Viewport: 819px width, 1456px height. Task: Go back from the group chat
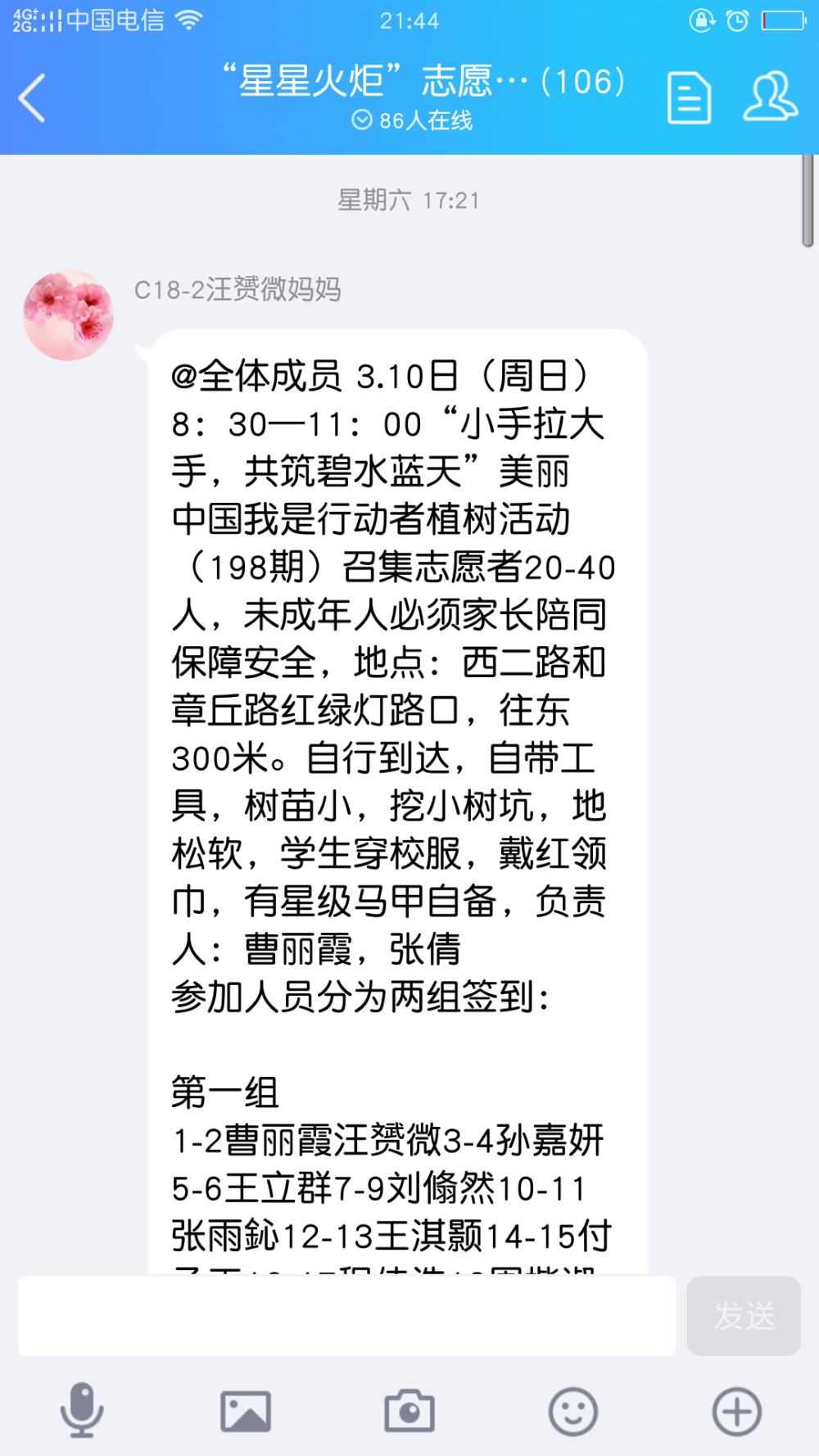pos(32,98)
